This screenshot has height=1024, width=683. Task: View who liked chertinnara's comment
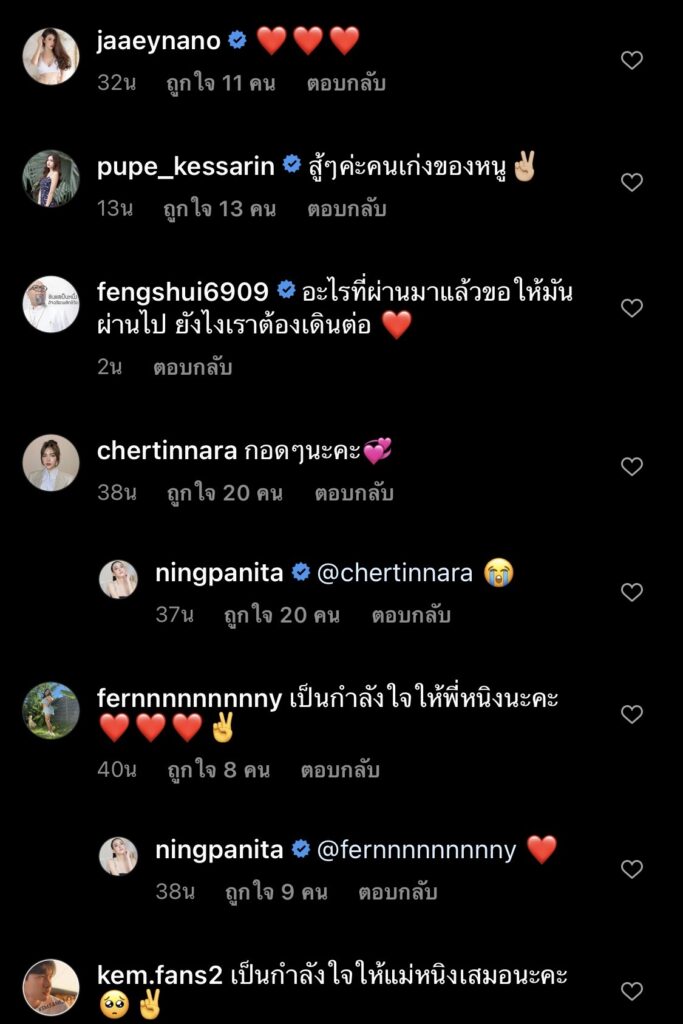pos(225,493)
